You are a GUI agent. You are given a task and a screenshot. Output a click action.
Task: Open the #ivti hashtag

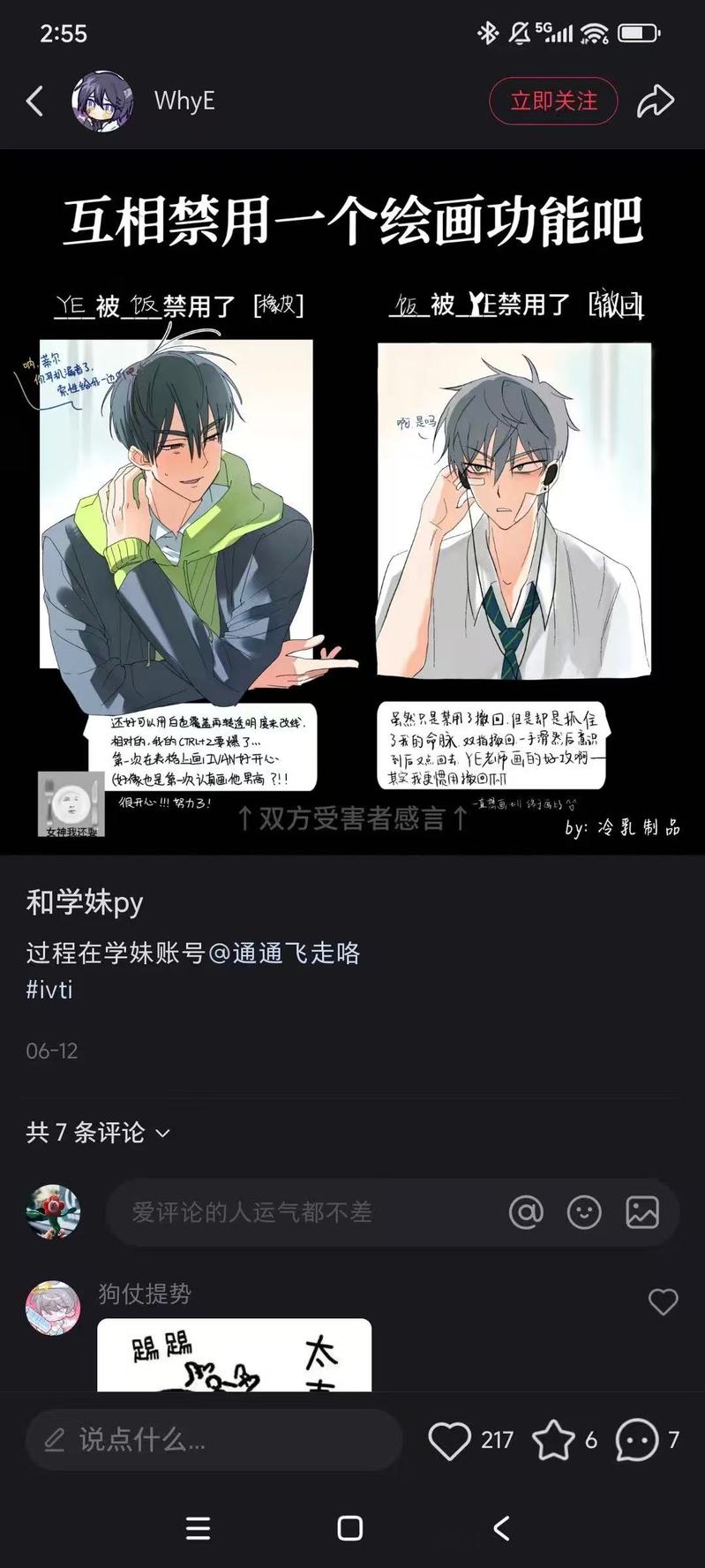[49, 990]
